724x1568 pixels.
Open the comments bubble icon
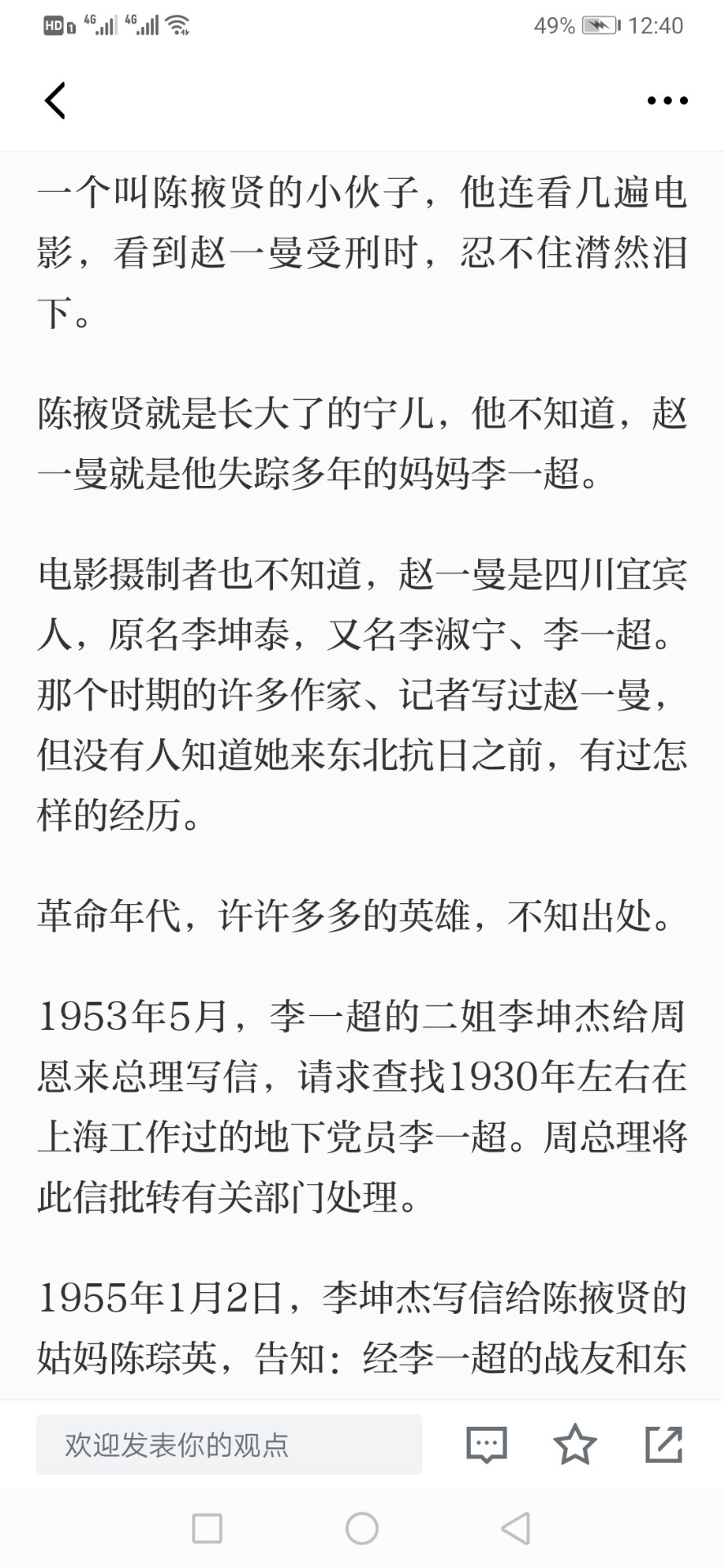[x=486, y=1445]
